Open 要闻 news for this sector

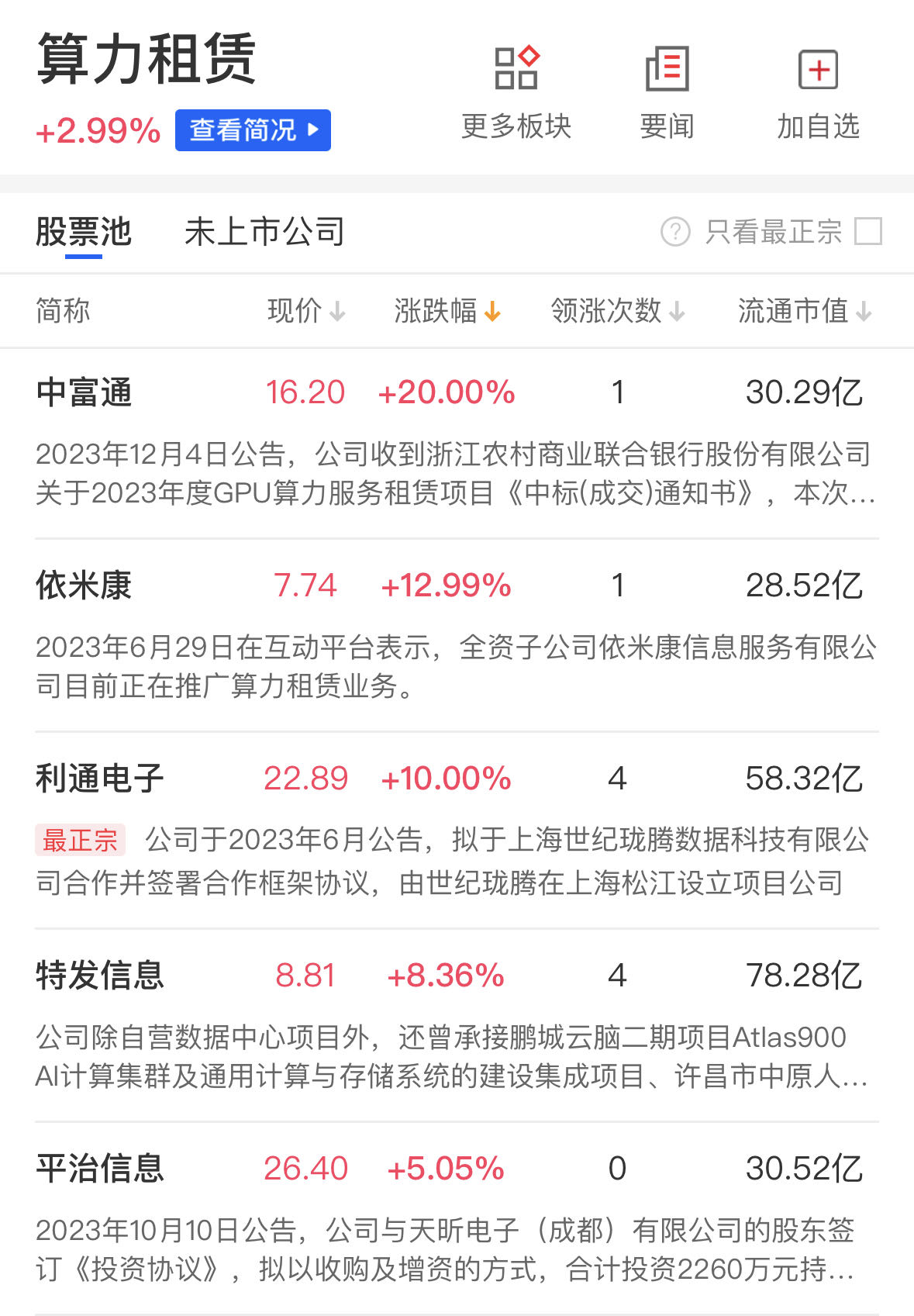pyautogui.click(x=667, y=68)
